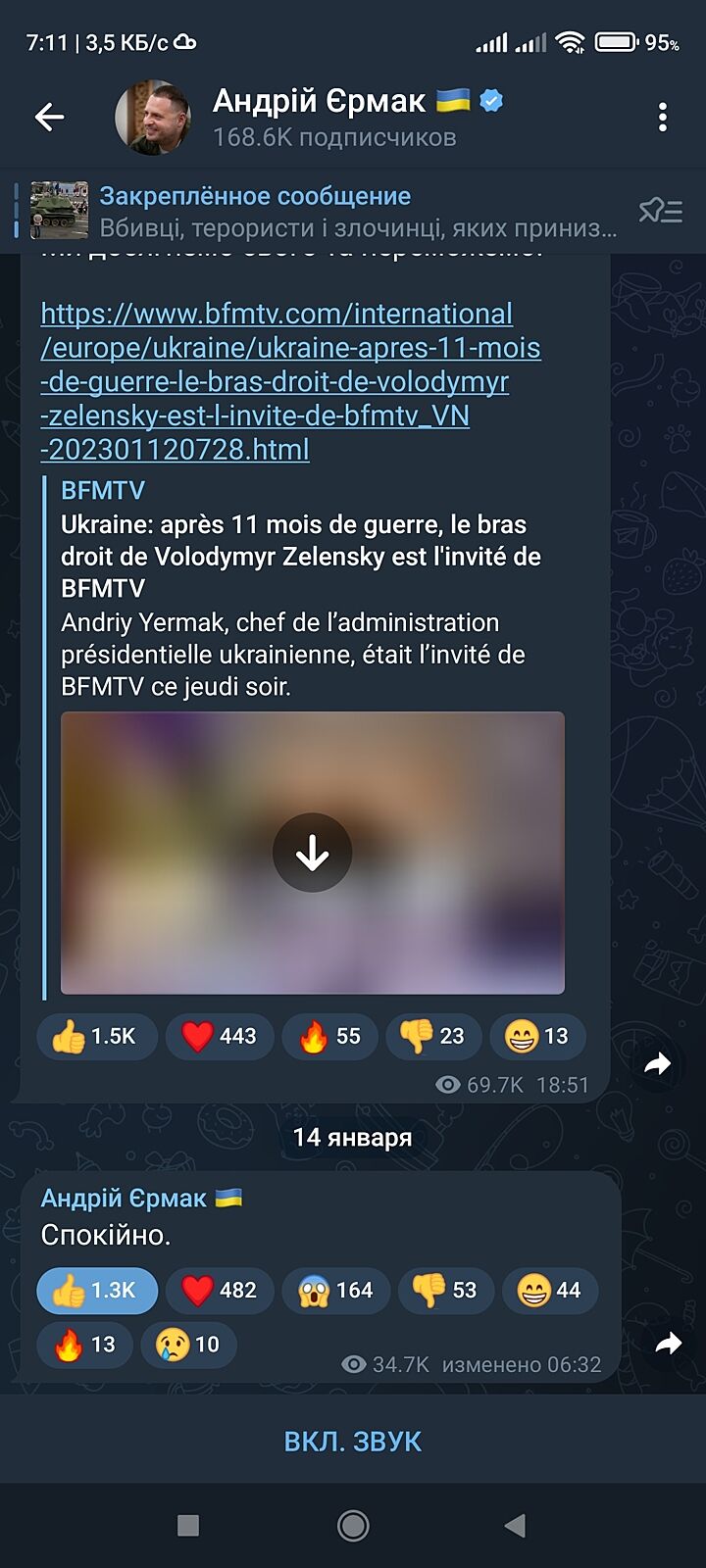Open the bfmtv.com article link
Screen dimensions: 706x1568
(x=290, y=381)
